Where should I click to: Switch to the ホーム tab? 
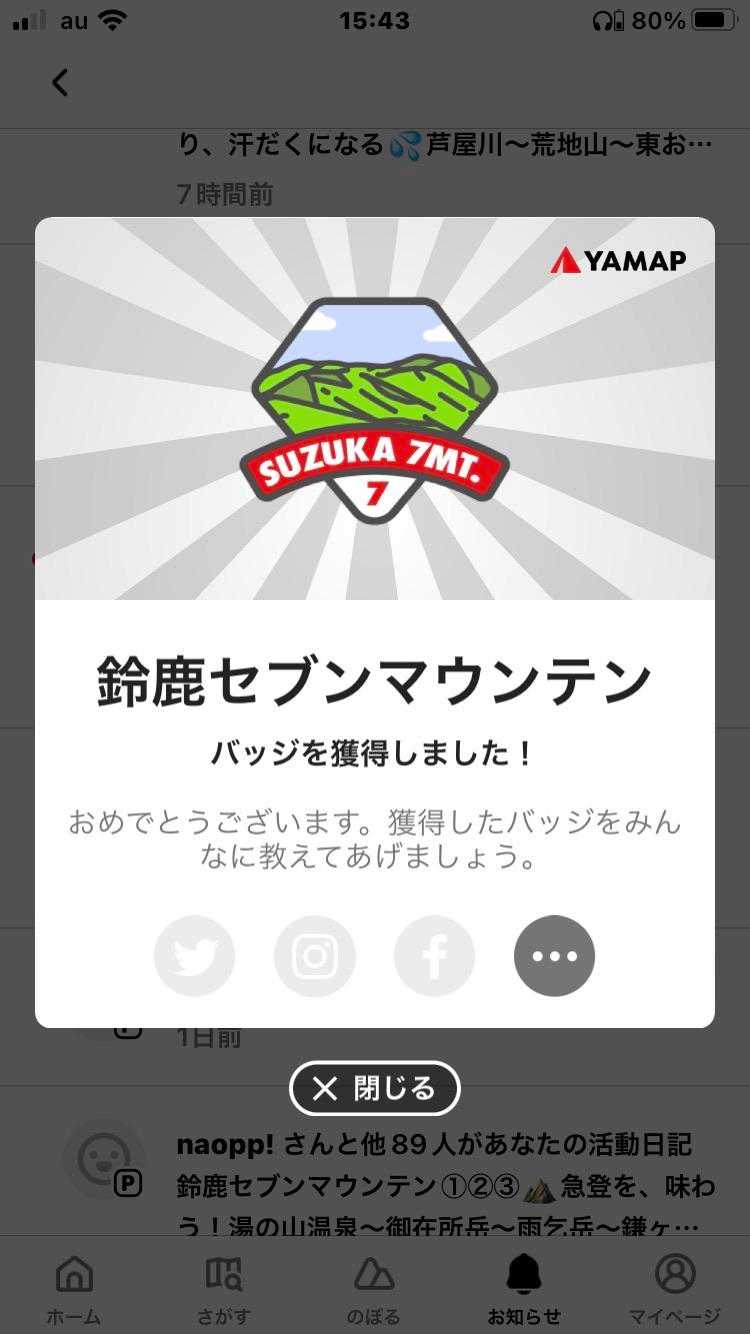click(74, 1288)
